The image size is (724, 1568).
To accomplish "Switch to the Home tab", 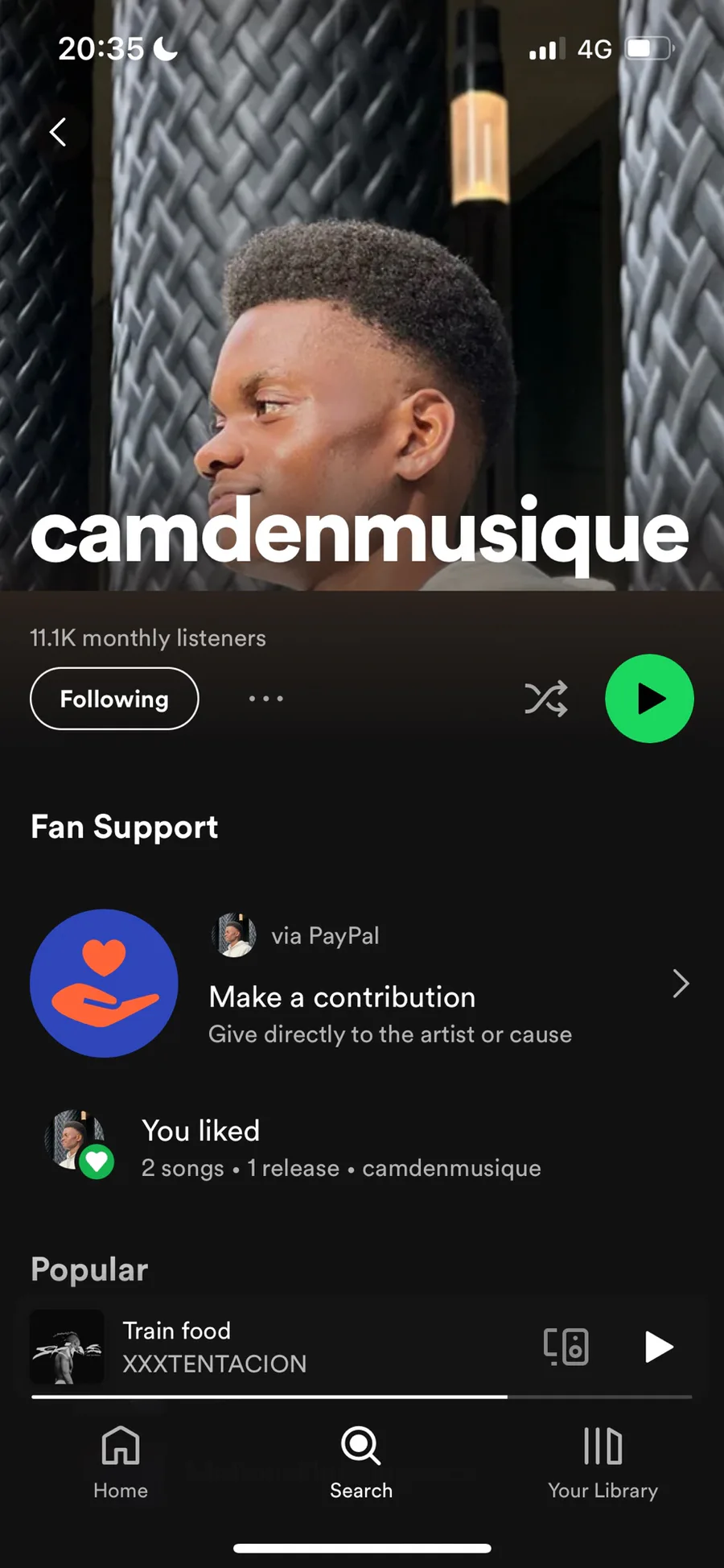I will click(x=121, y=1462).
